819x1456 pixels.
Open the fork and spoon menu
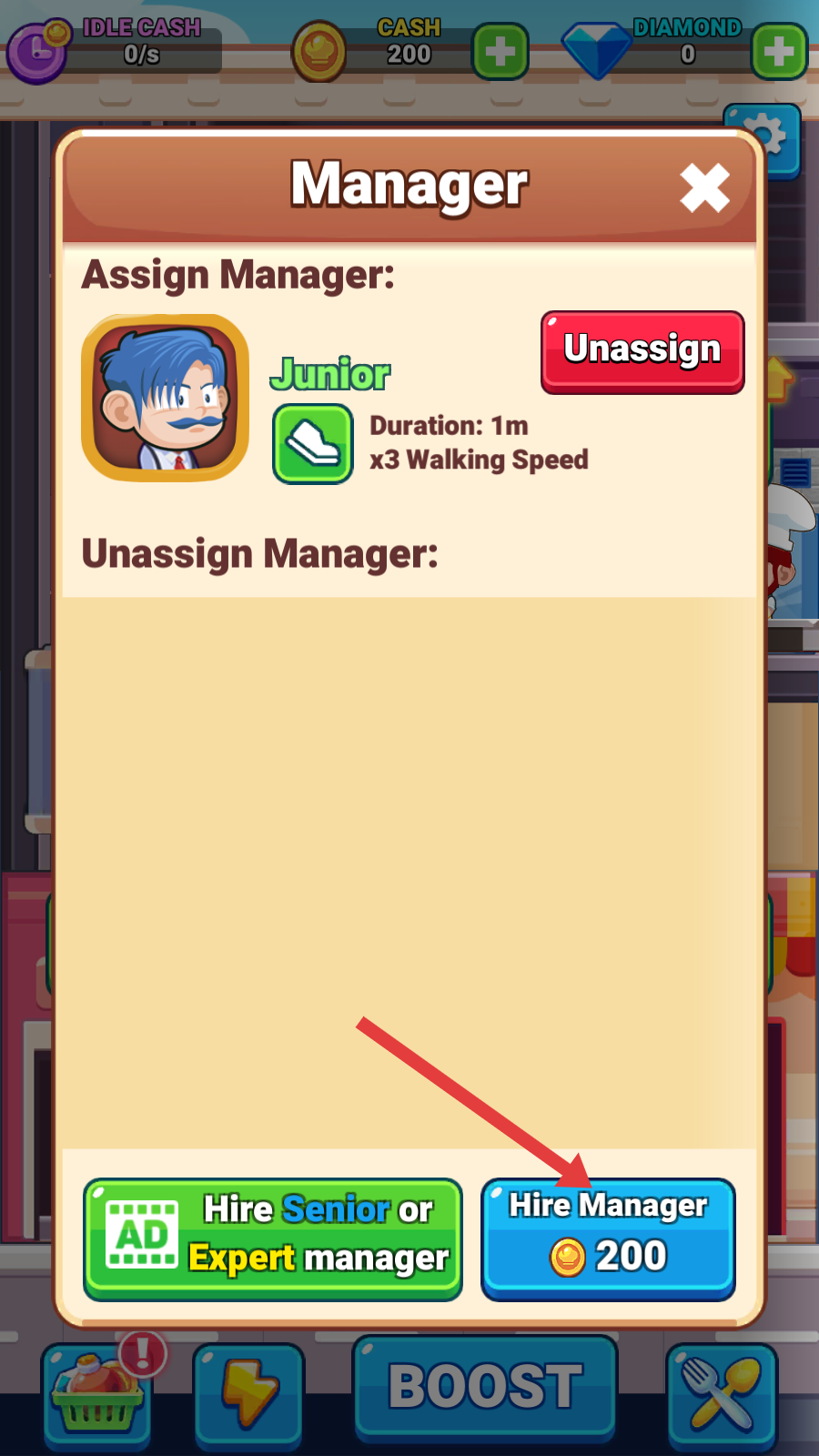click(722, 1394)
